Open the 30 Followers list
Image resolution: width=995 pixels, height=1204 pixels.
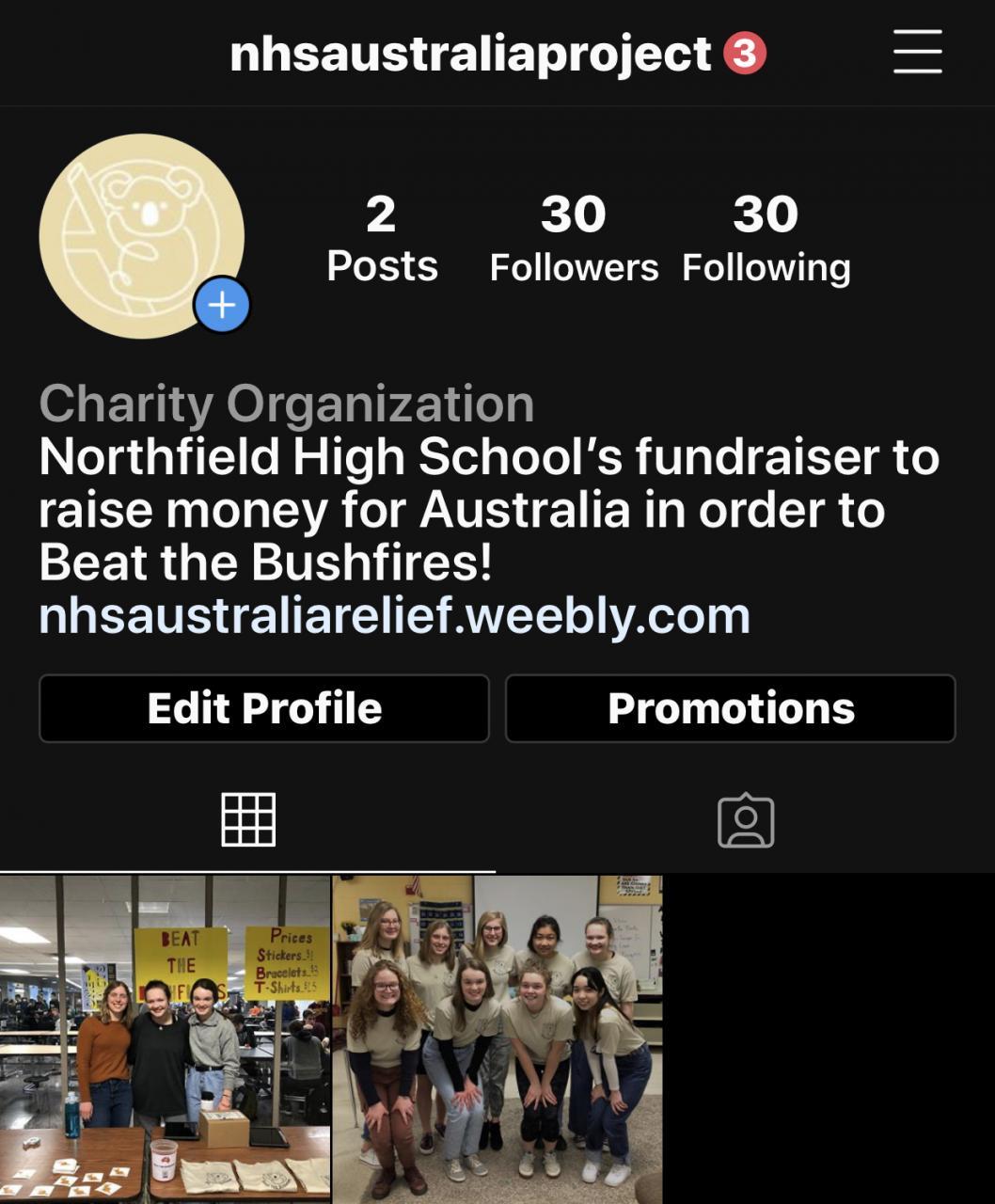[574, 239]
